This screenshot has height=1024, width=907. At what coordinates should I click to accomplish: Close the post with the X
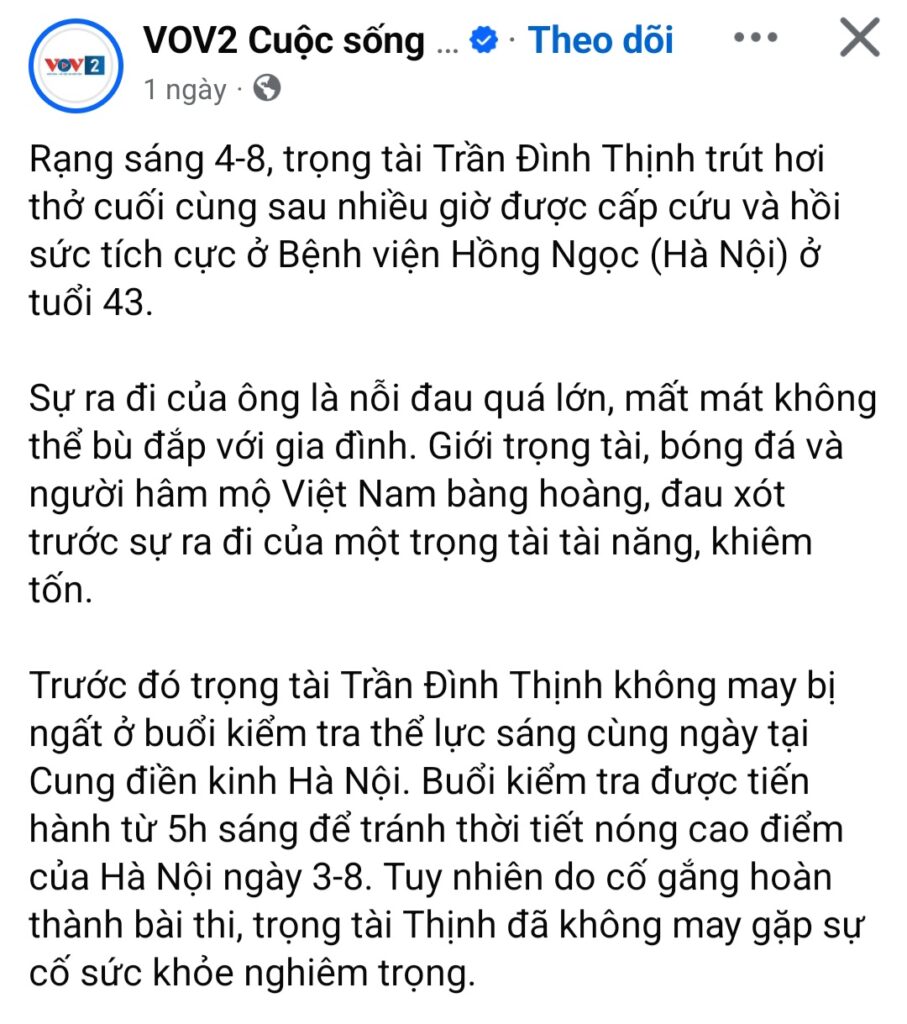[x=858, y=38]
